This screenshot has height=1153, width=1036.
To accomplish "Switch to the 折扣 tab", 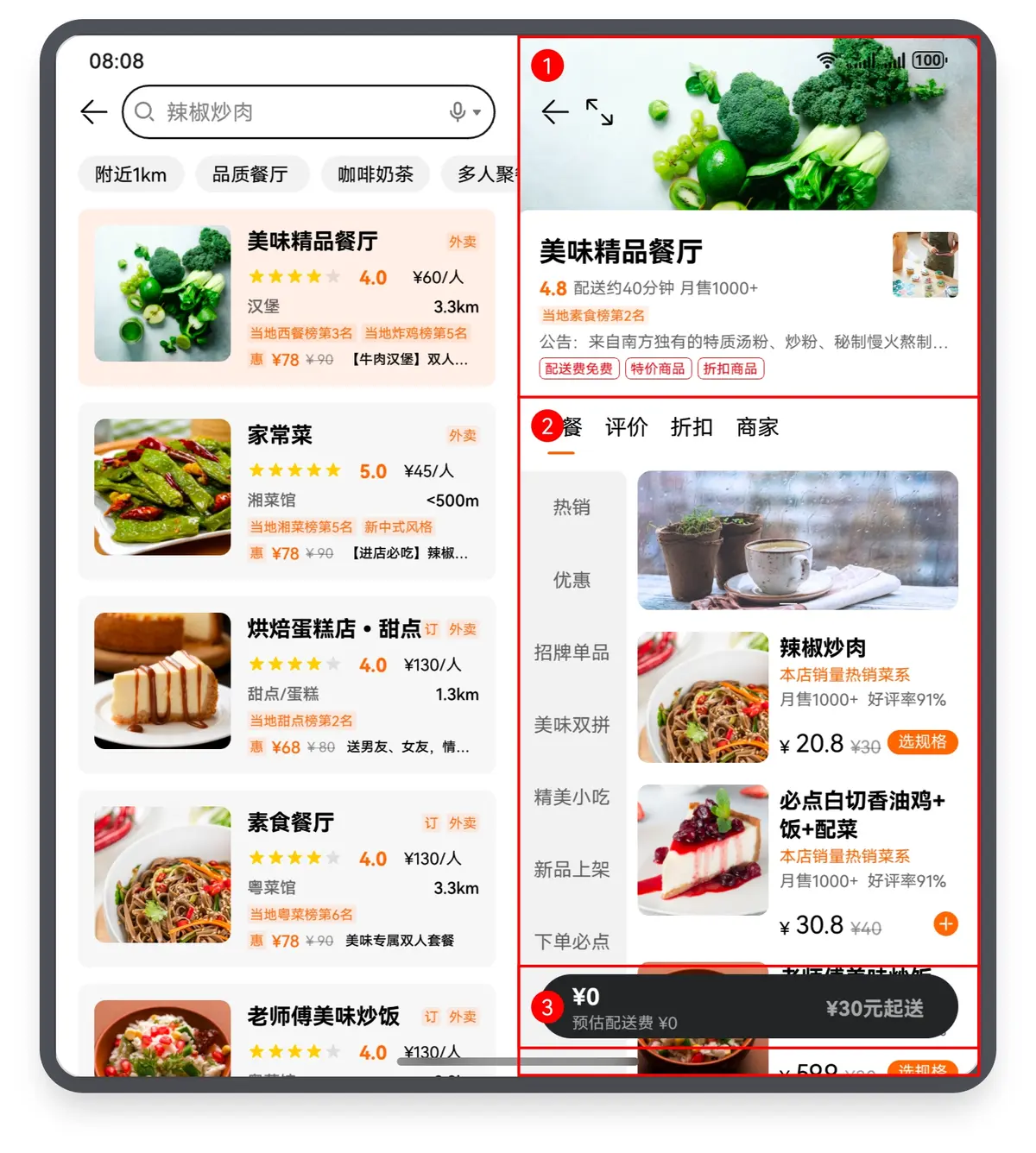I will pos(692,427).
